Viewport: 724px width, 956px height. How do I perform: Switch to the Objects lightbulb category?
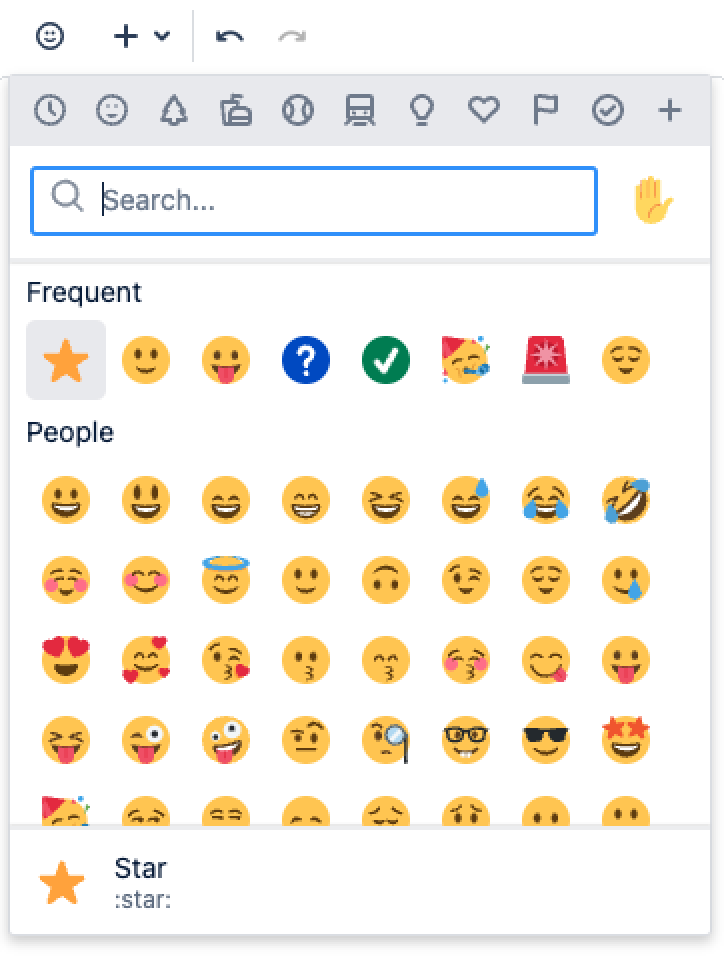[422, 110]
